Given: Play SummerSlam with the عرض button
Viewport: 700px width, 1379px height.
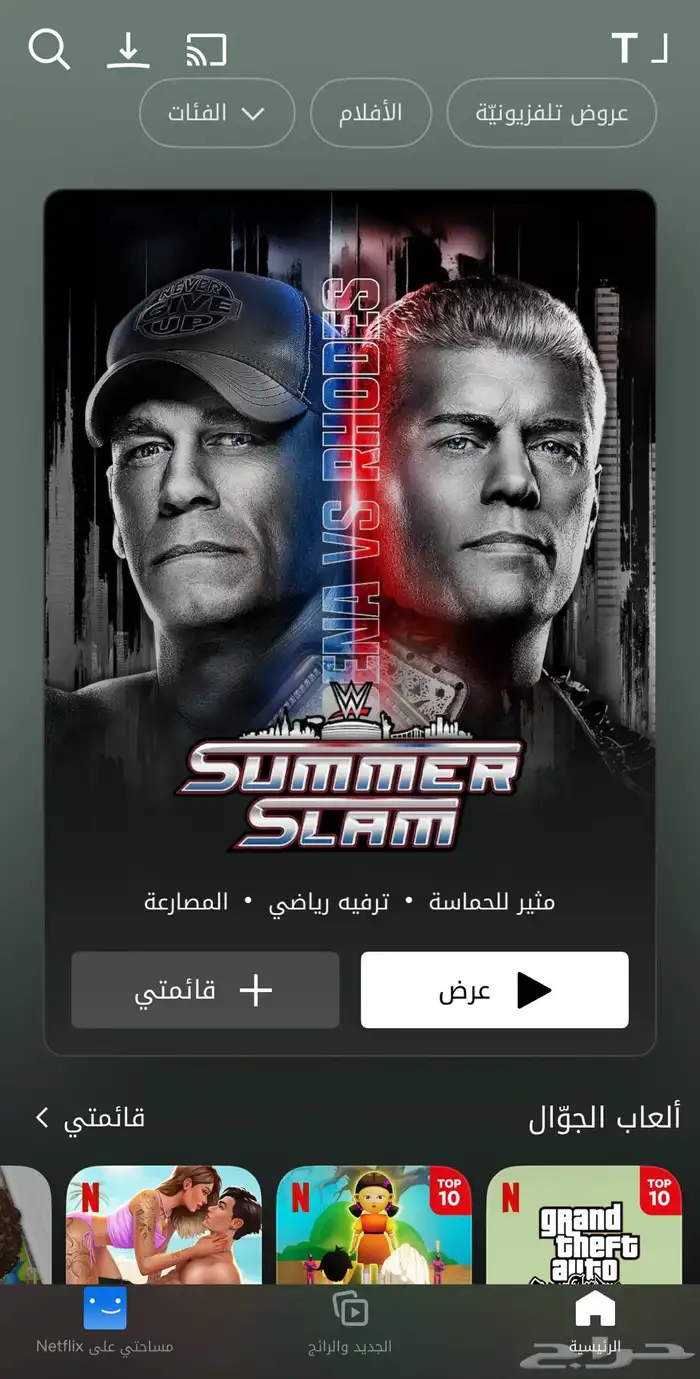Looking at the screenshot, I should point(494,990).
